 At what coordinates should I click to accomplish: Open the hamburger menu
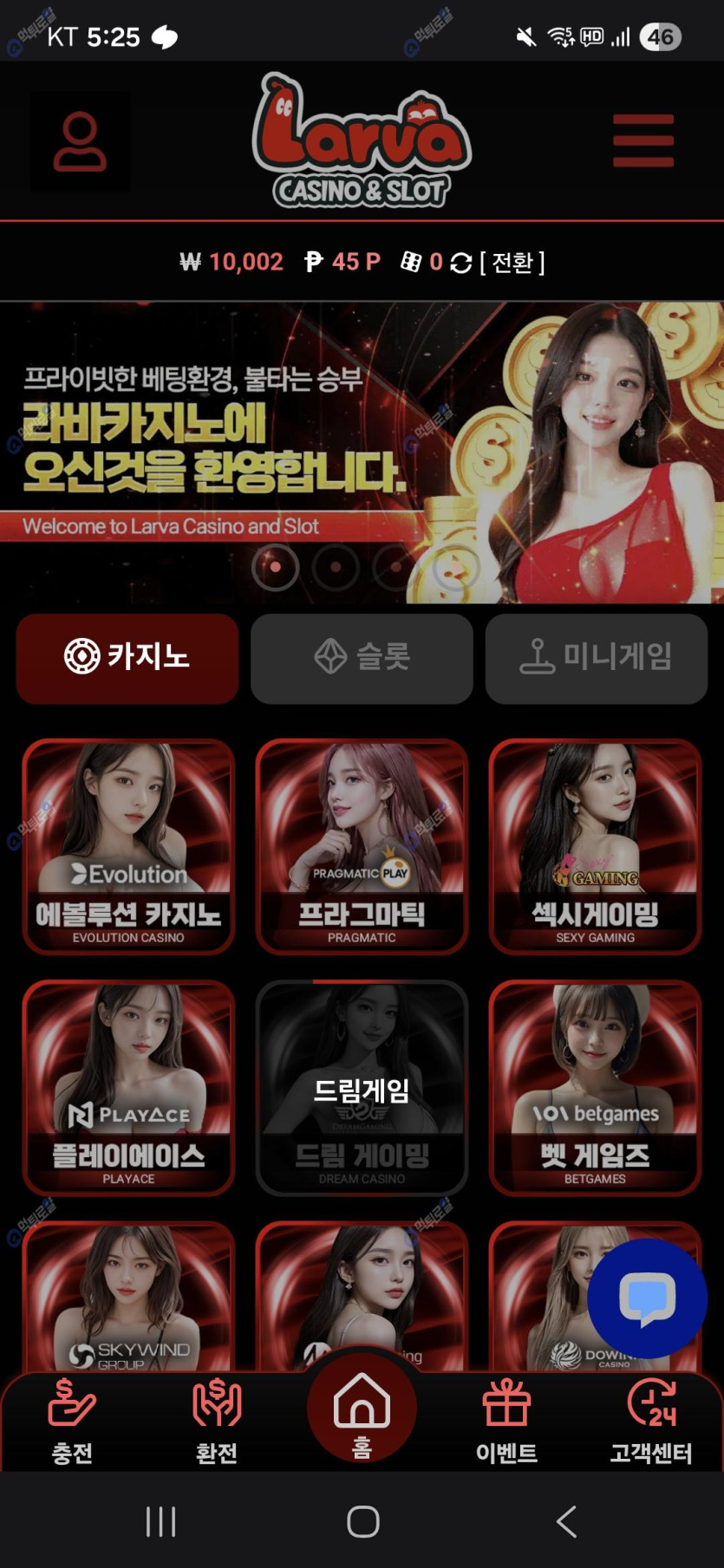[642, 140]
